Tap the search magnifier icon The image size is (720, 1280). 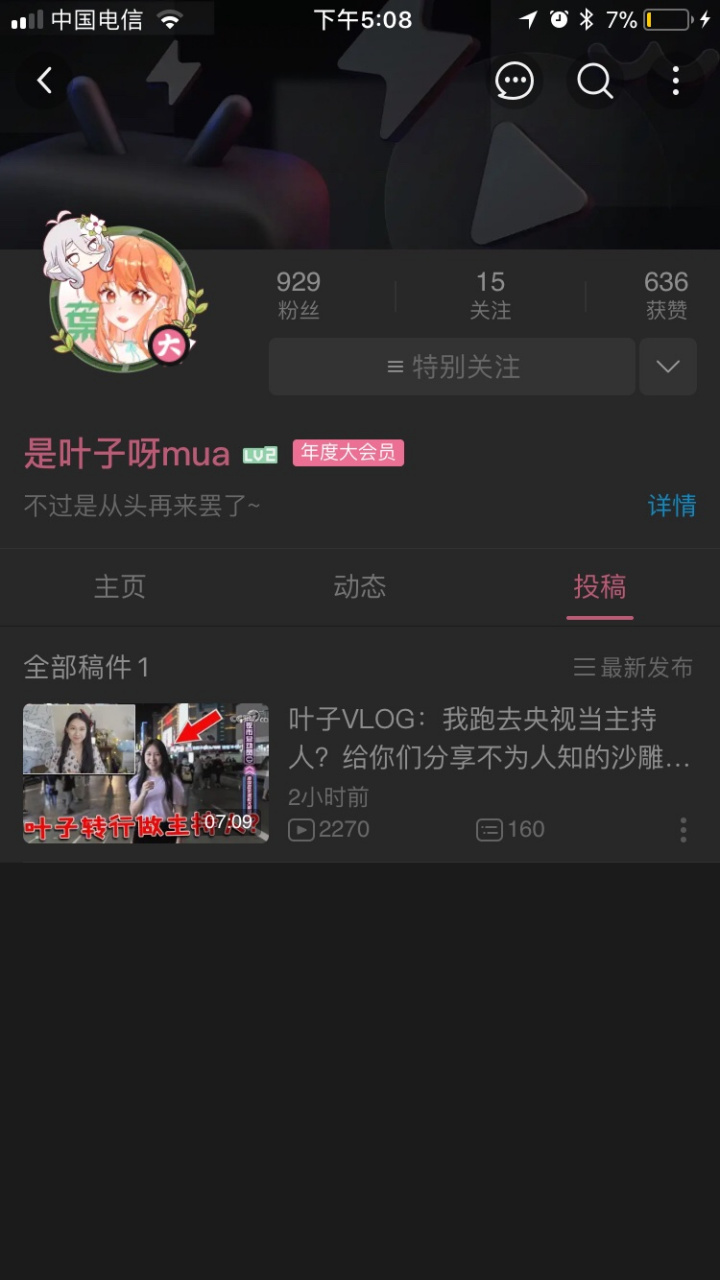coord(594,81)
